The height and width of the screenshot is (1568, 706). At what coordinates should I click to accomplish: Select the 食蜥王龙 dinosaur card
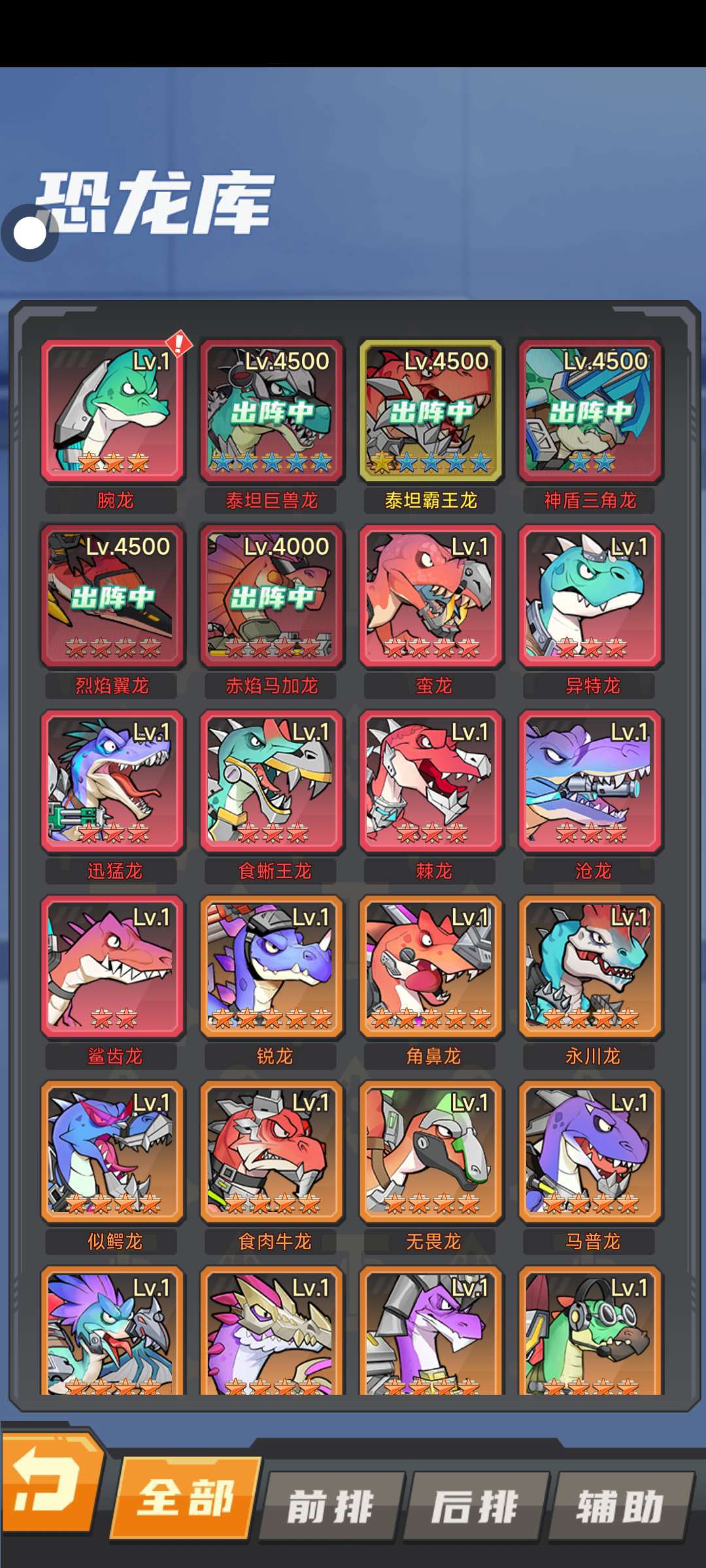point(271,782)
